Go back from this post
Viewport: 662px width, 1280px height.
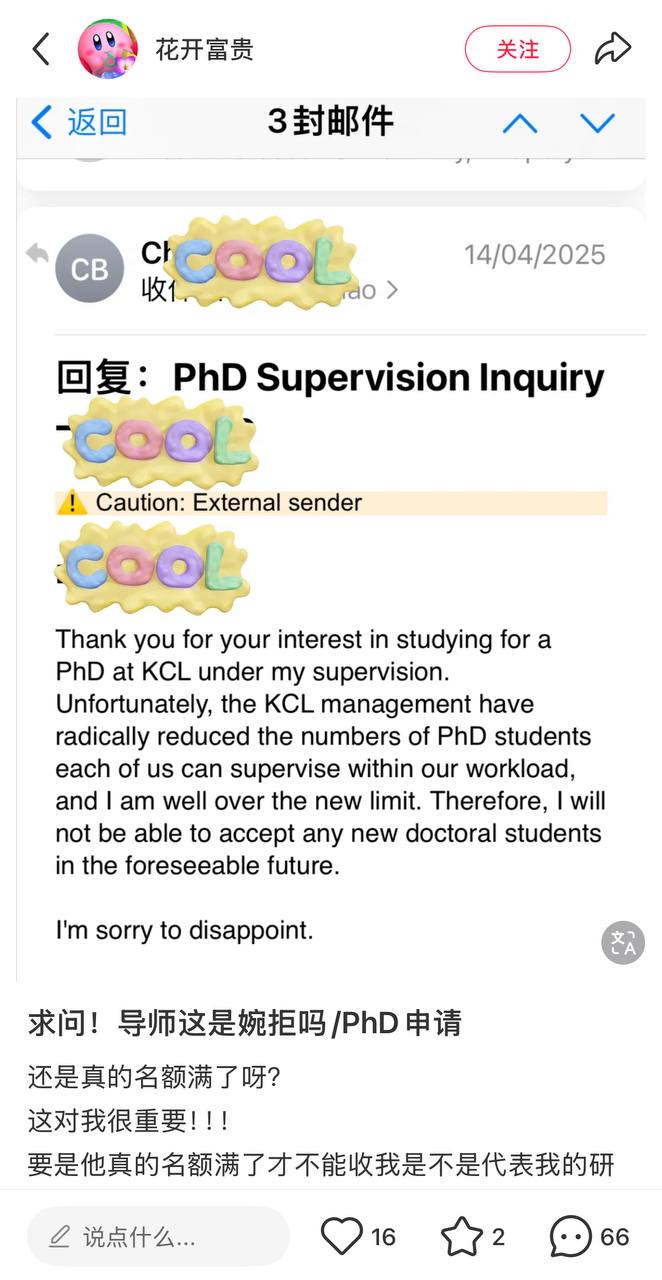(x=41, y=49)
